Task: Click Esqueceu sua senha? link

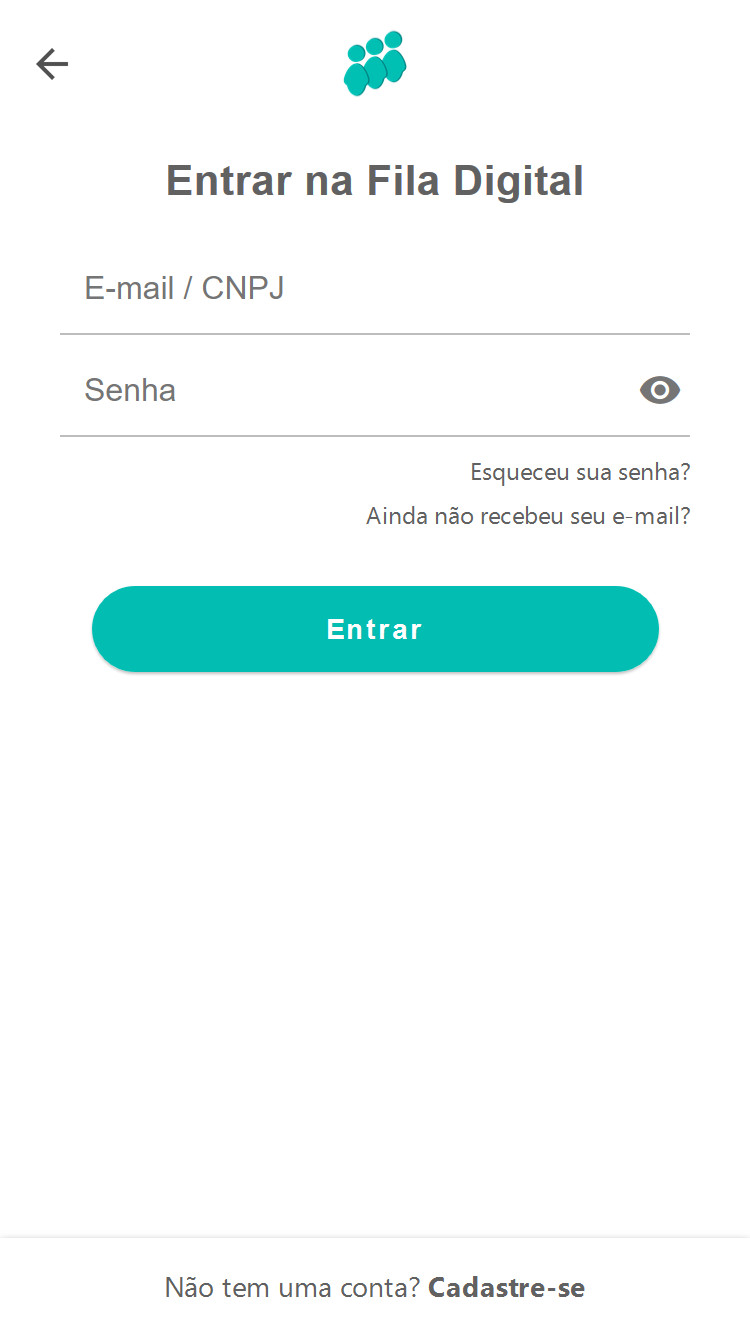Action: [x=579, y=471]
